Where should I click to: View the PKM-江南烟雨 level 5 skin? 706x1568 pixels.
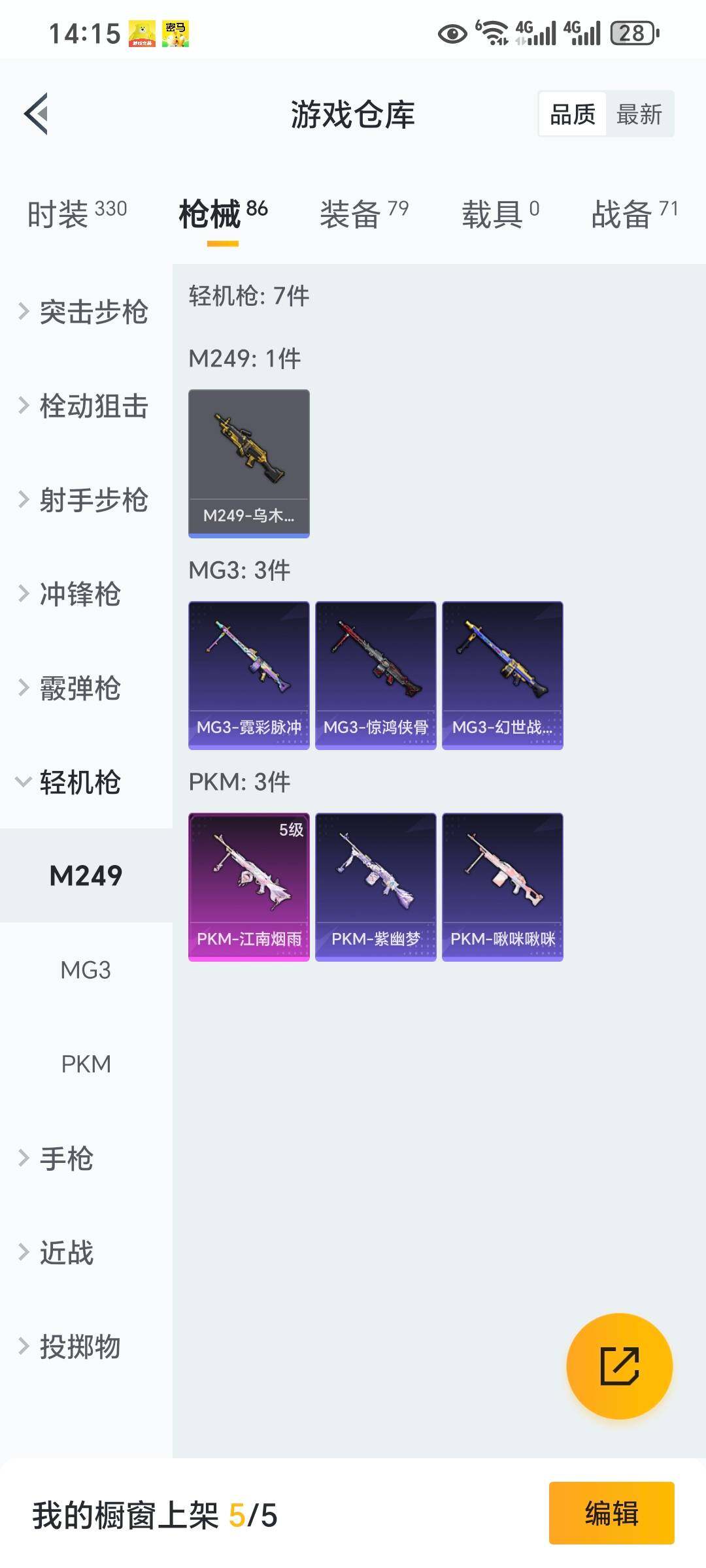pyautogui.click(x=248, y=887)
